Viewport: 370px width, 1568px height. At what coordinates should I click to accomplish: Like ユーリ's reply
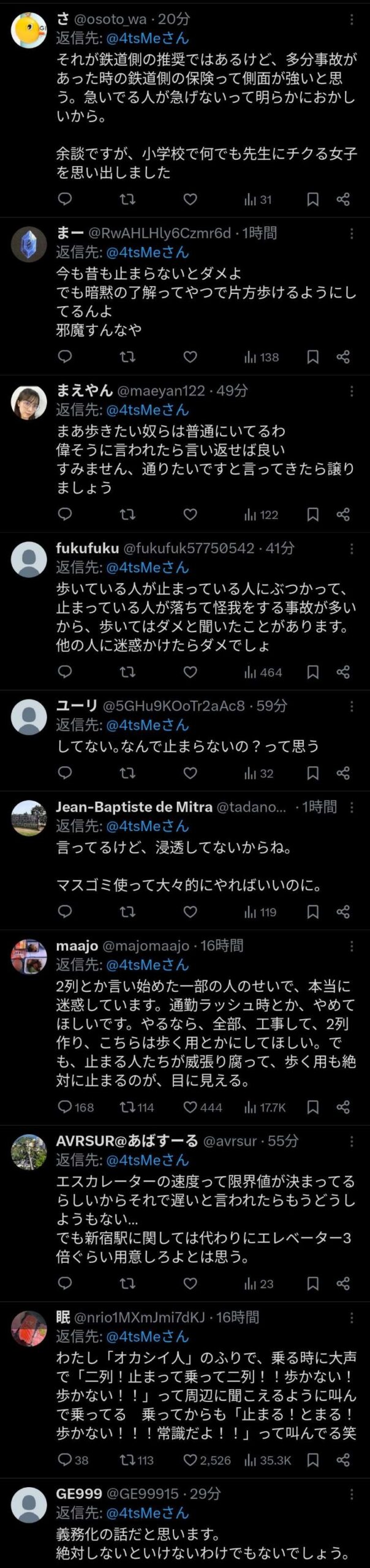pyautogui.click(x=191, y=773)
